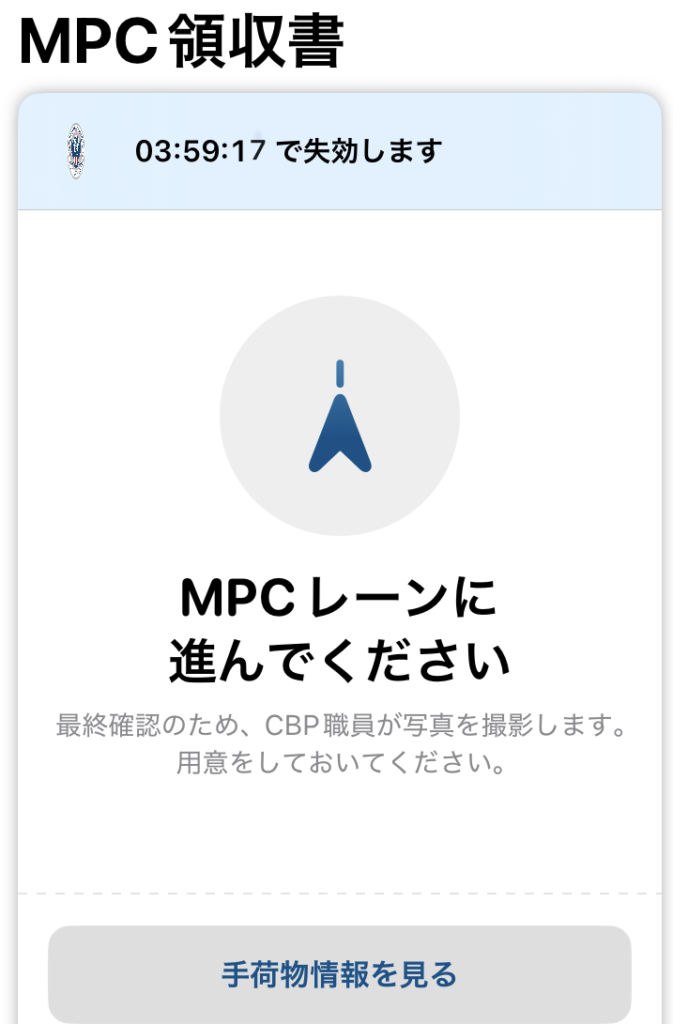Tap the 手荷物情報を見る button

coord(339,973)
